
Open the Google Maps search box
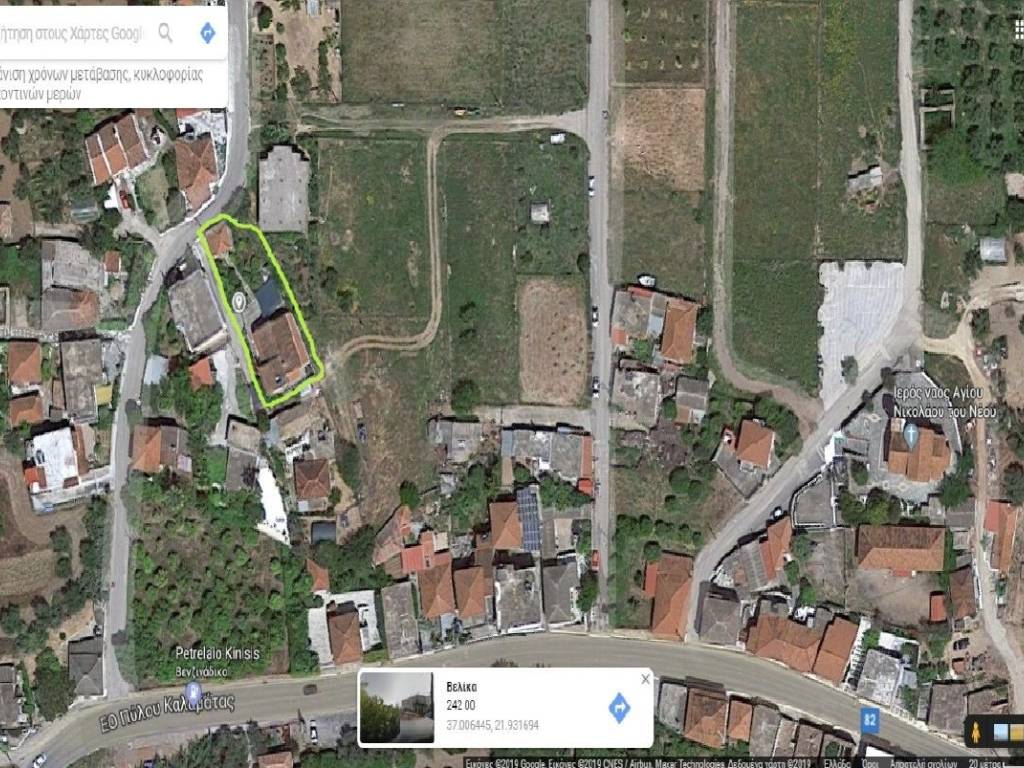(72, 34)
